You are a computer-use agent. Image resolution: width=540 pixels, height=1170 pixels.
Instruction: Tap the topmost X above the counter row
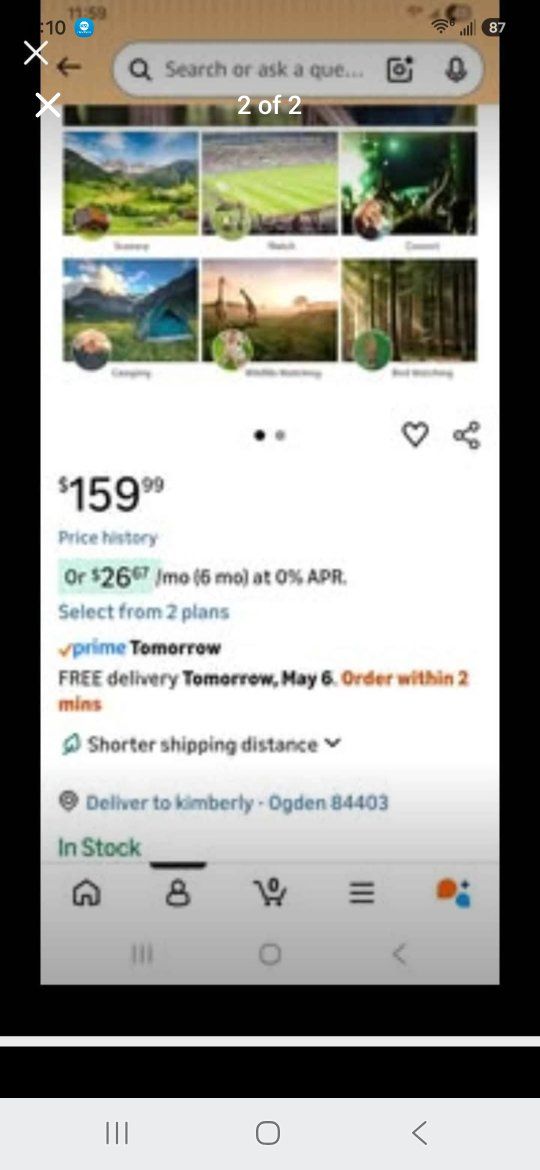click(x=36, y=53)
